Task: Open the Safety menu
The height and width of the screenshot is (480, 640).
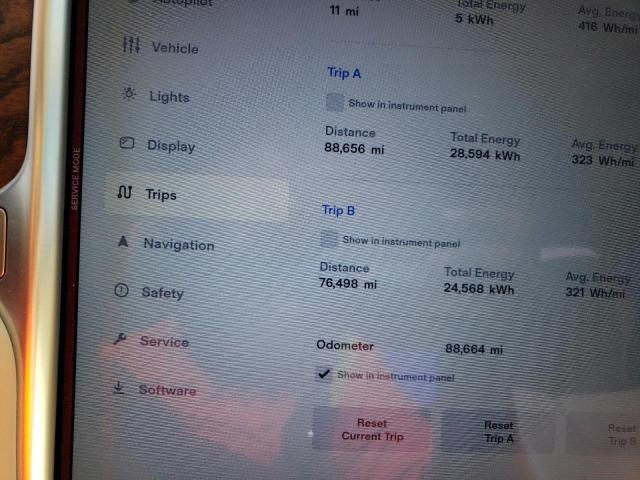Action: tap(149, 292)
